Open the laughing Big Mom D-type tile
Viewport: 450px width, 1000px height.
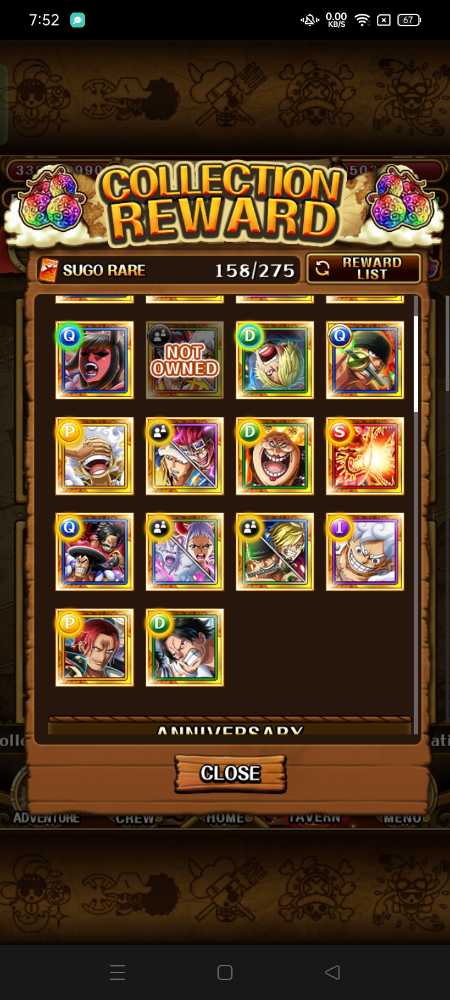tap(275, 456)
